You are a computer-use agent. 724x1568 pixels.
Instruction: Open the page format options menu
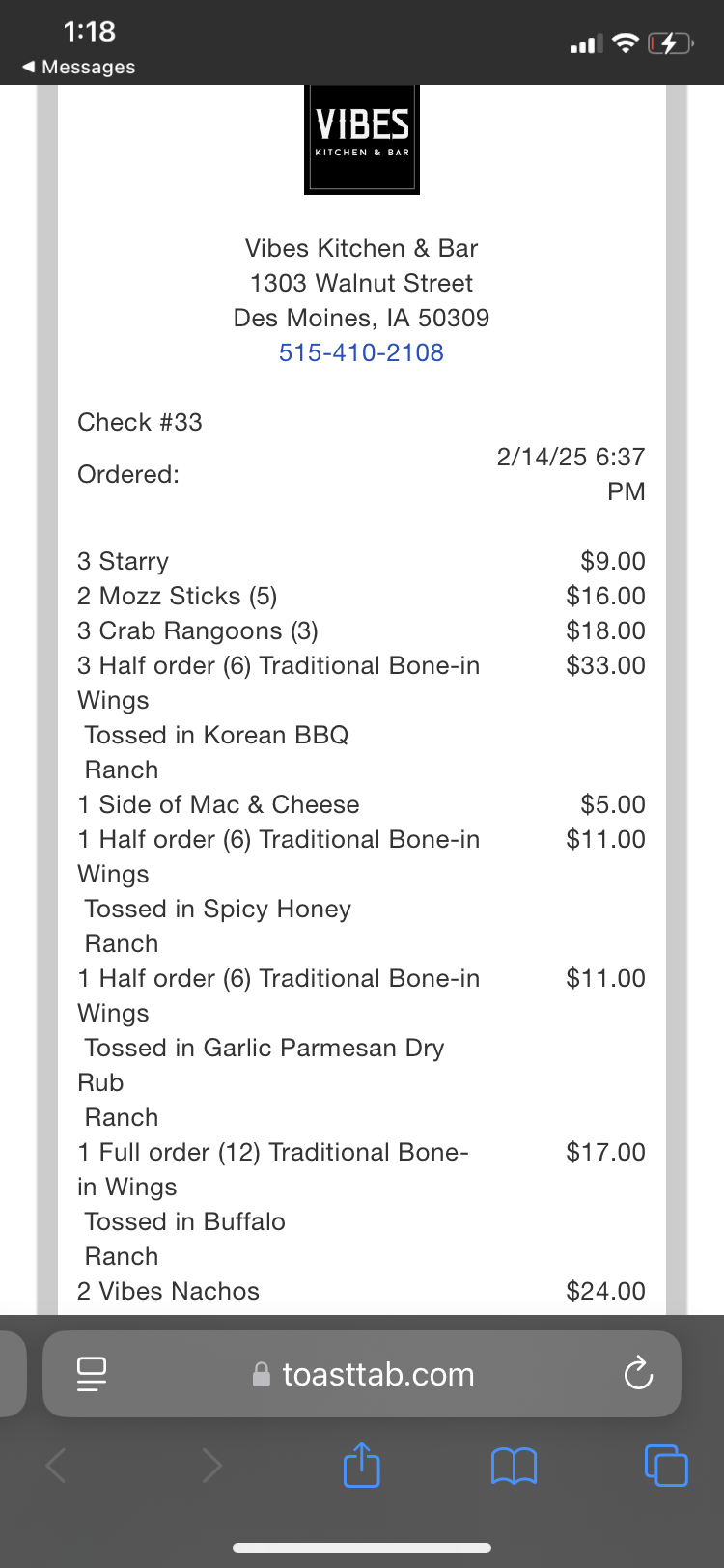[92, 1374]
